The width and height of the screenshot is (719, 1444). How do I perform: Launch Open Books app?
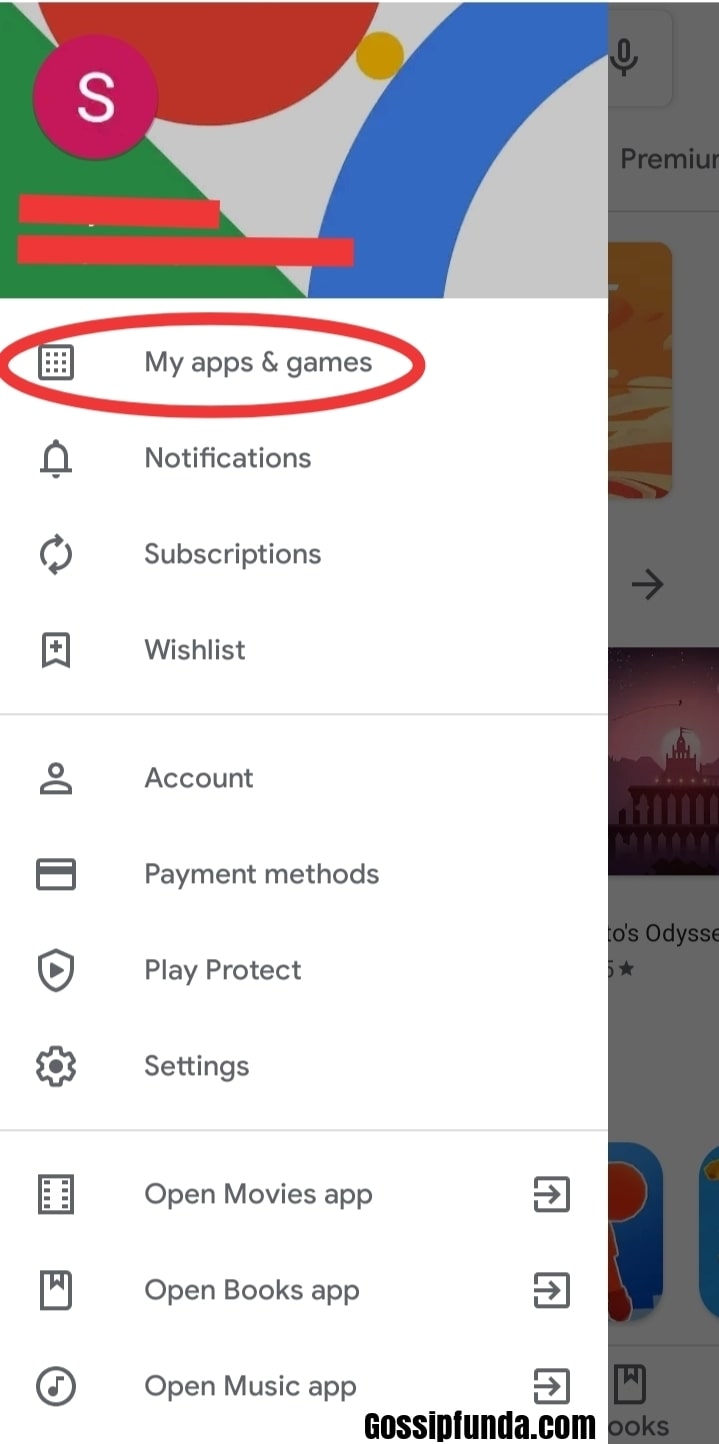[304, 1290]
